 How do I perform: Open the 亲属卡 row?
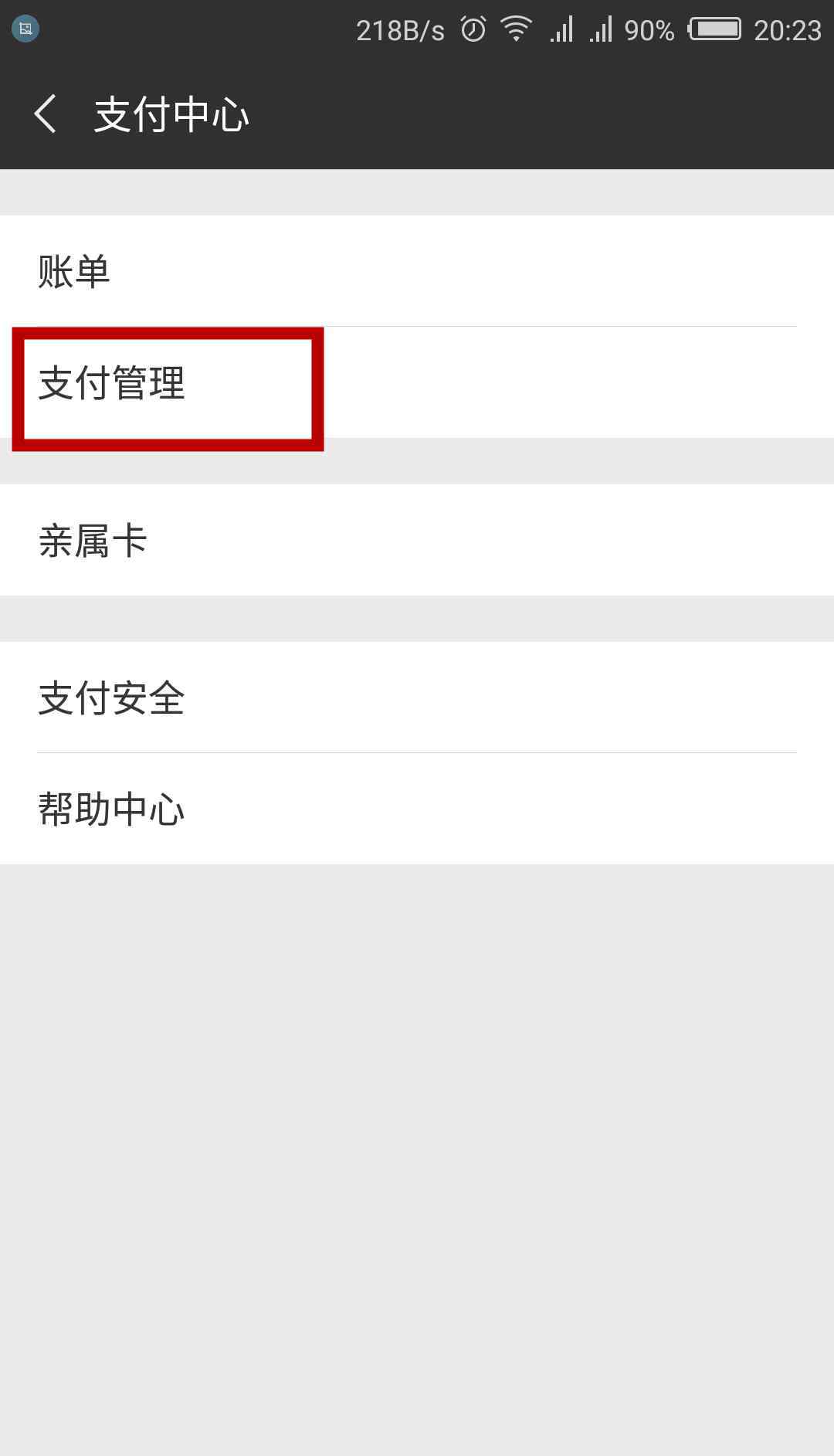coord(417,540)
